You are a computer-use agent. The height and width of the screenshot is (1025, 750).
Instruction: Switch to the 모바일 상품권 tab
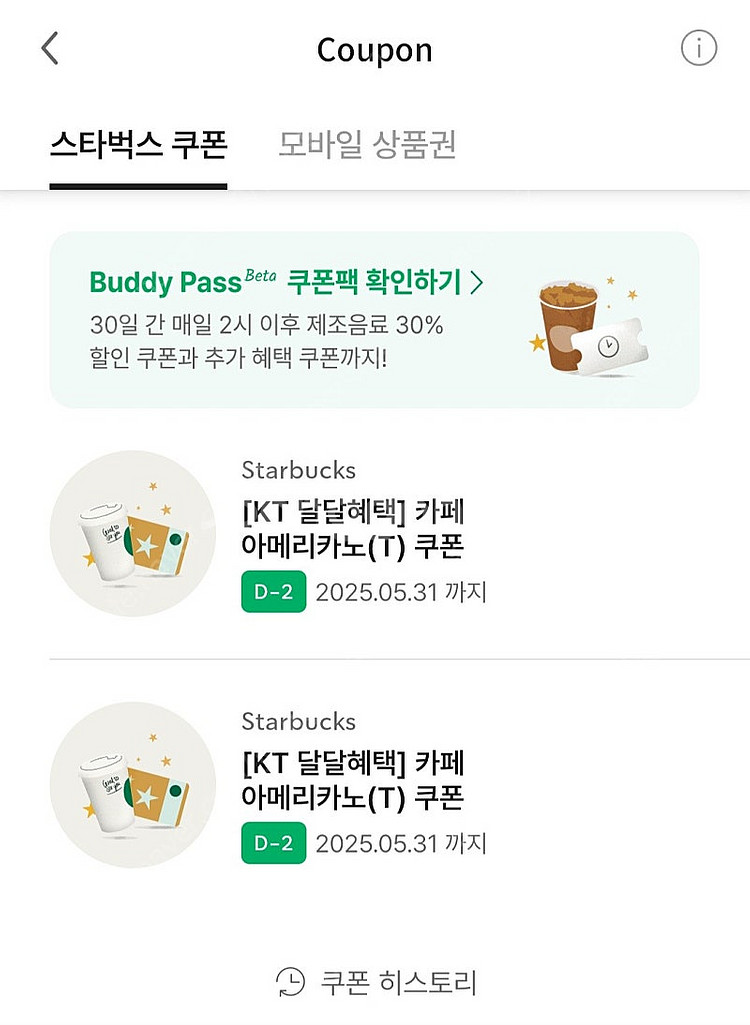pyautogui.click(x=367, y=145)
